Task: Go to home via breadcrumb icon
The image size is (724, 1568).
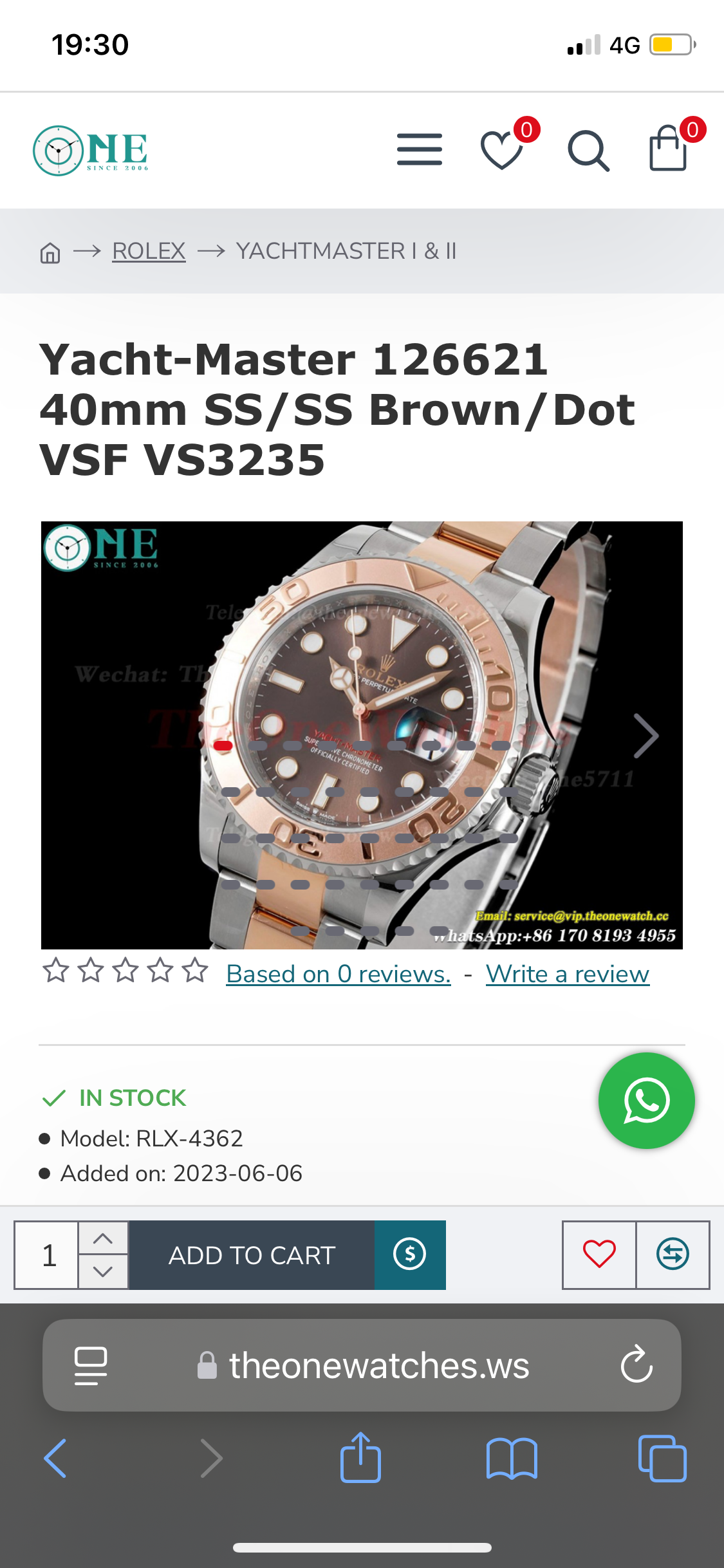Action: pyautogui.click(x=50, y=252)
